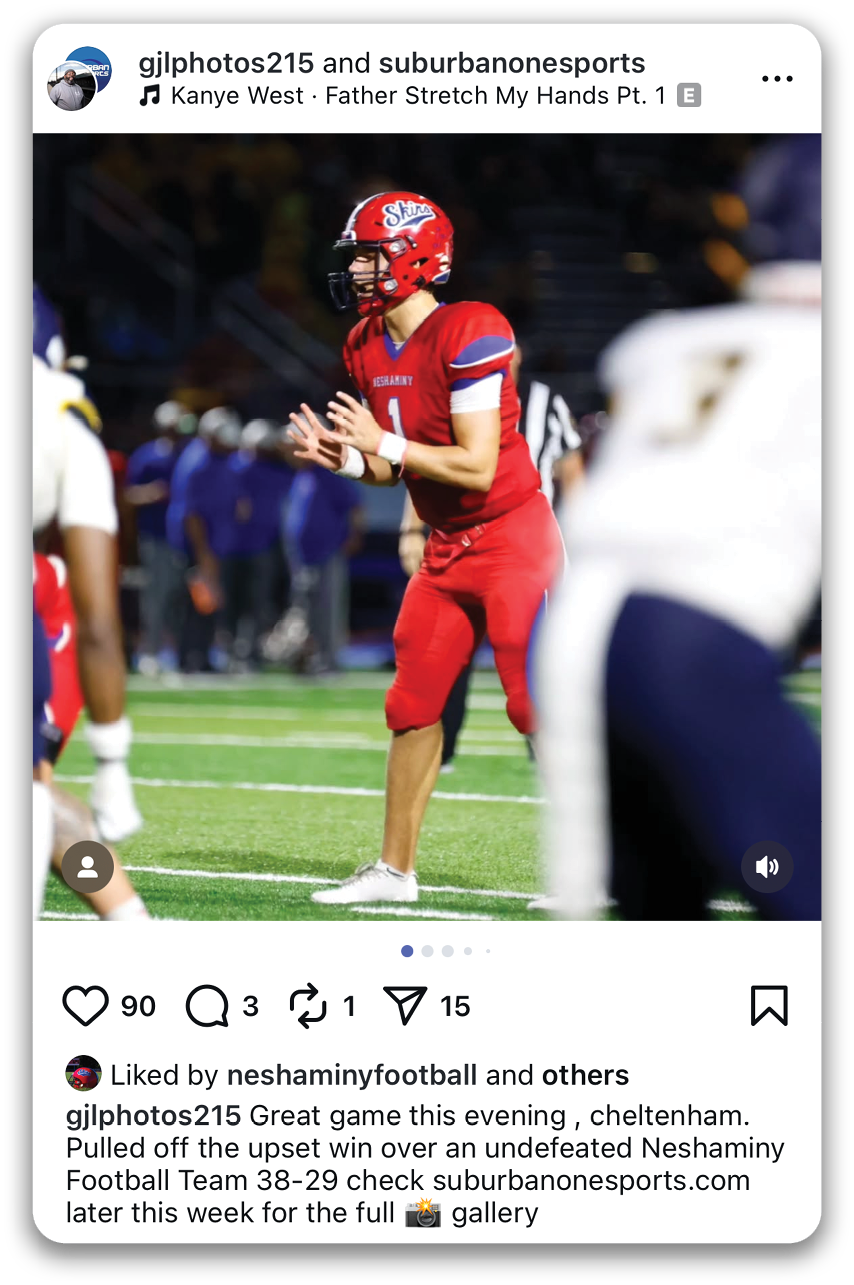Like the gjlphotos215 post
Viewport: 854px width, 1285px height.
click(x=86, y=1006)
